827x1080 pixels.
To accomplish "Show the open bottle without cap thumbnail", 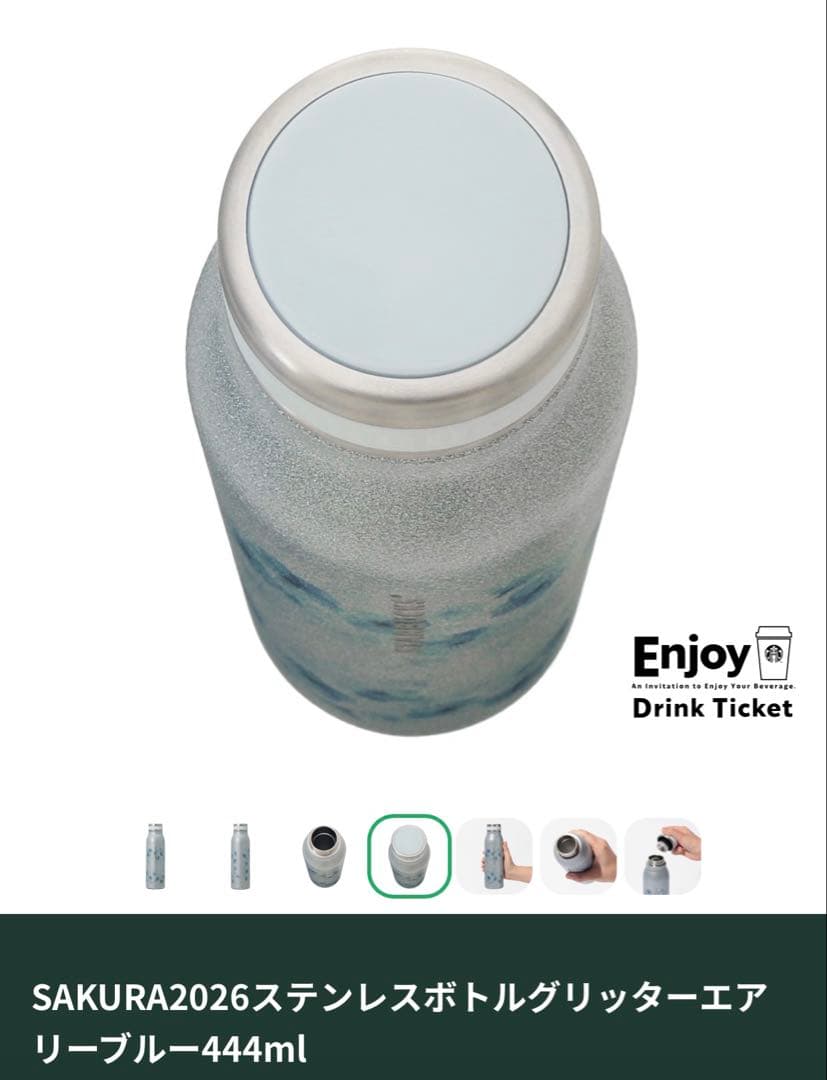I will pyautogui.click(x=324, y=856).
